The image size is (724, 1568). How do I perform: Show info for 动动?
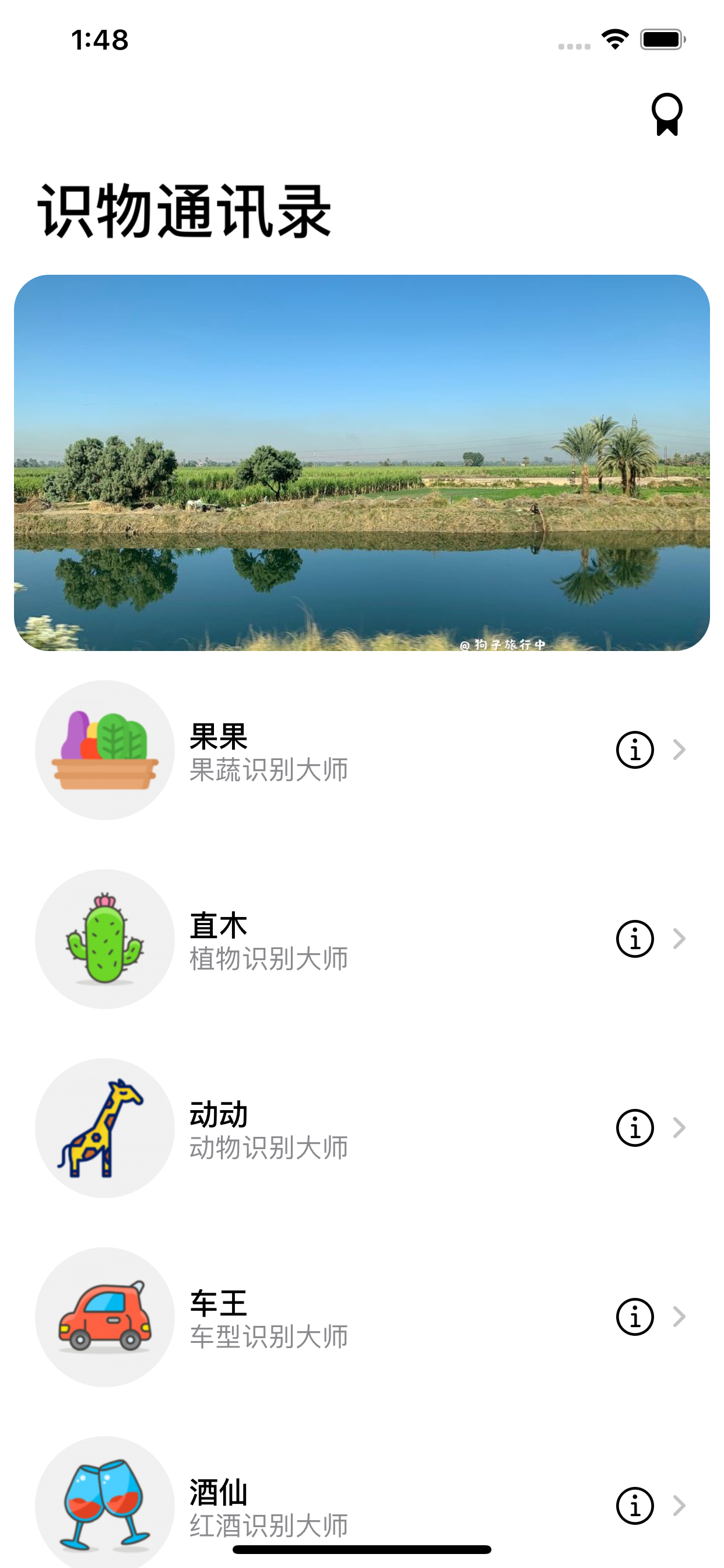click(635, 1128)
